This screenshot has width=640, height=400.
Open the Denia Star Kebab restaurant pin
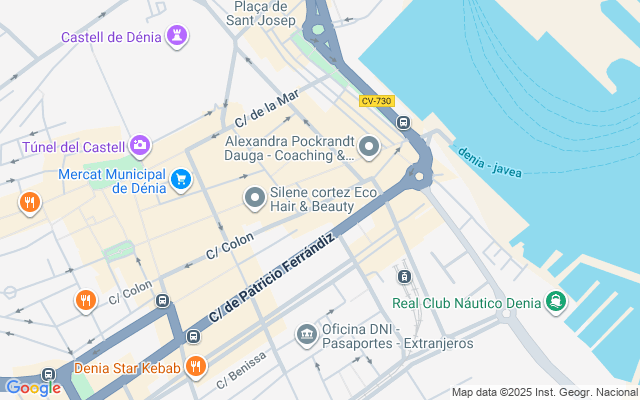(x=195, y=367)
